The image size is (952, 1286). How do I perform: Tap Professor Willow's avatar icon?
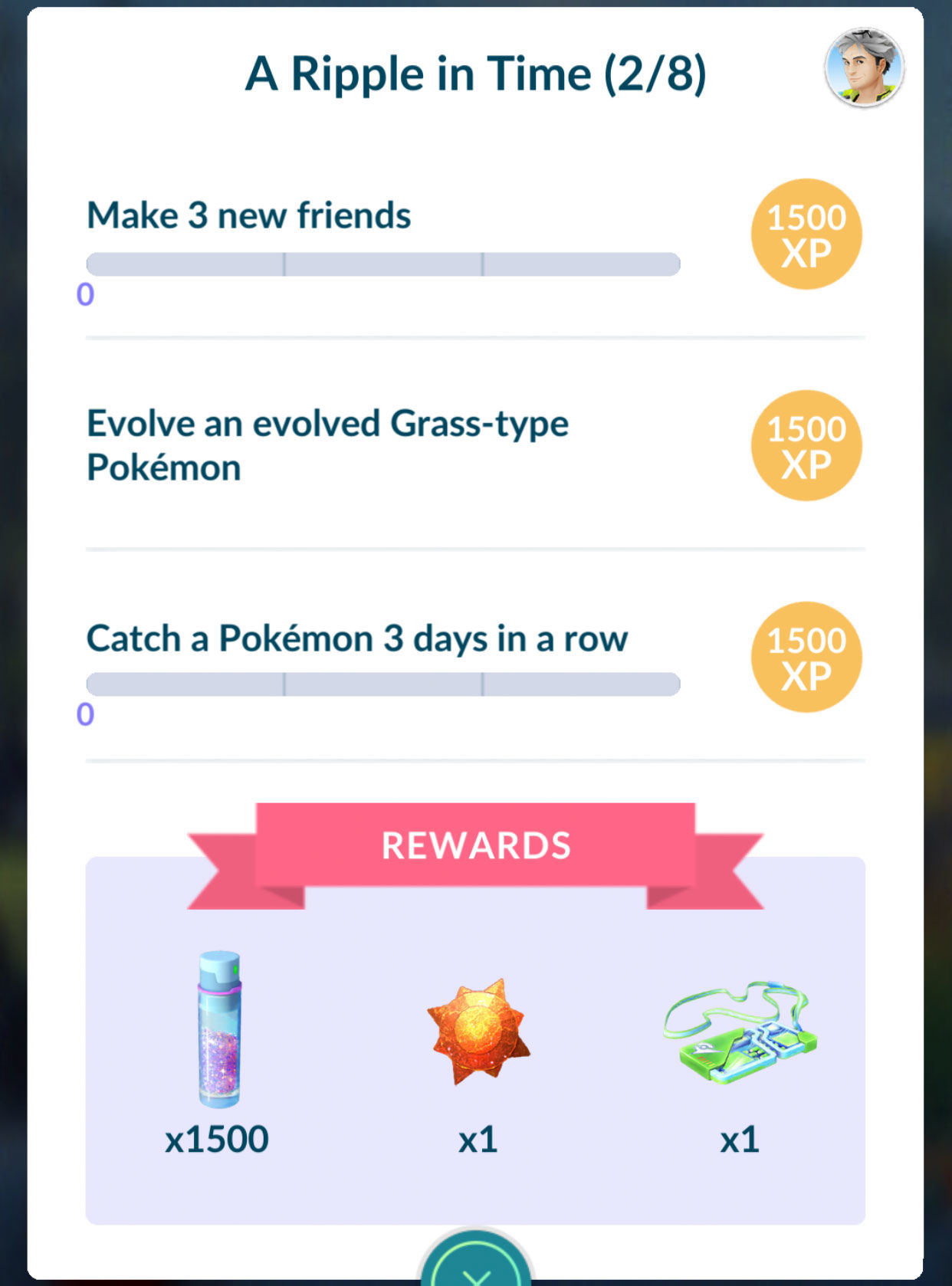pyautogui.click(x=864, y=68)
